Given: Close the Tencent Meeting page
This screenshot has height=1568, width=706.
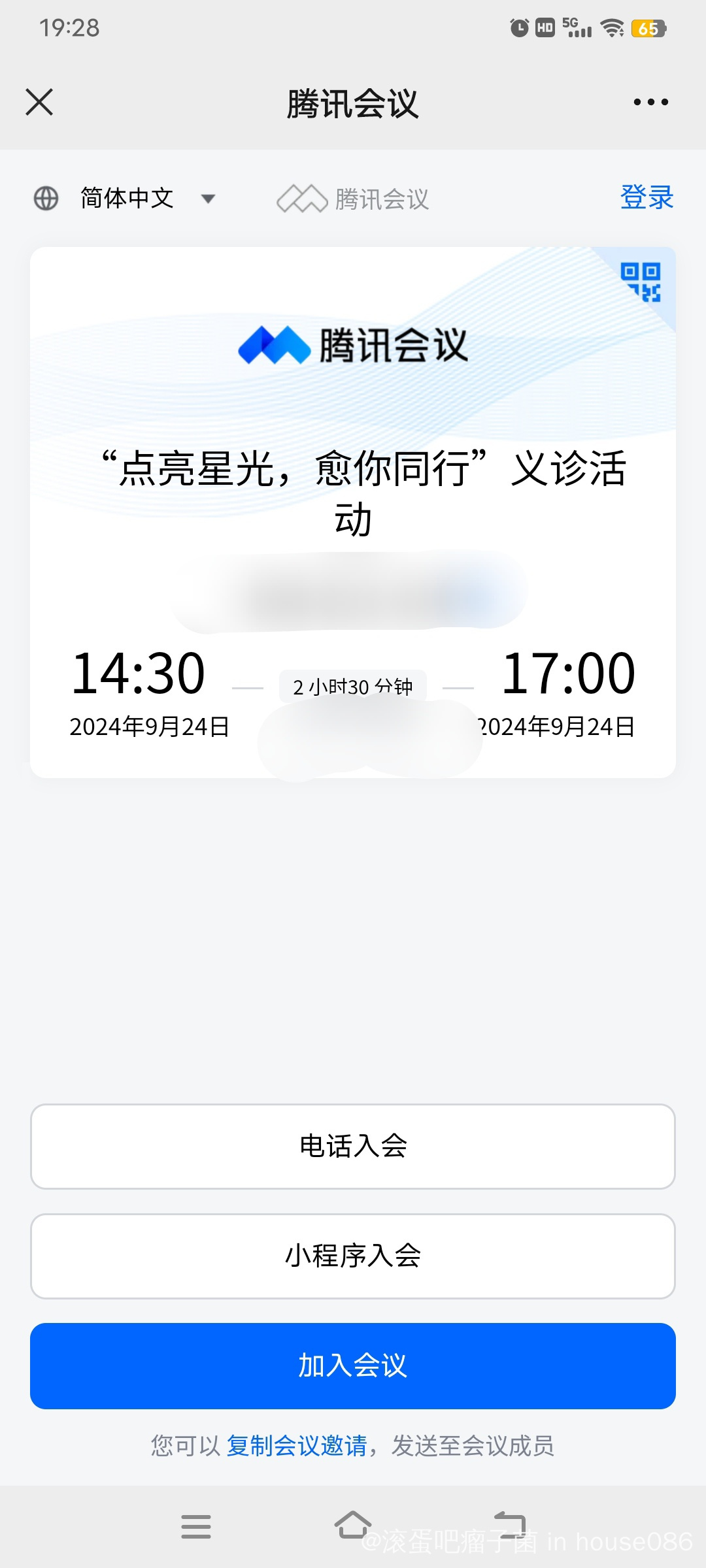Looking at the screenshot, I should click(x=39, y=103).
